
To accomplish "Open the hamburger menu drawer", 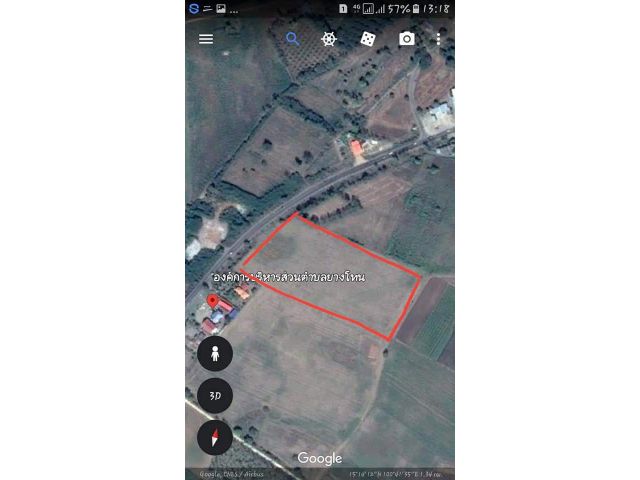I will [206, 39].
